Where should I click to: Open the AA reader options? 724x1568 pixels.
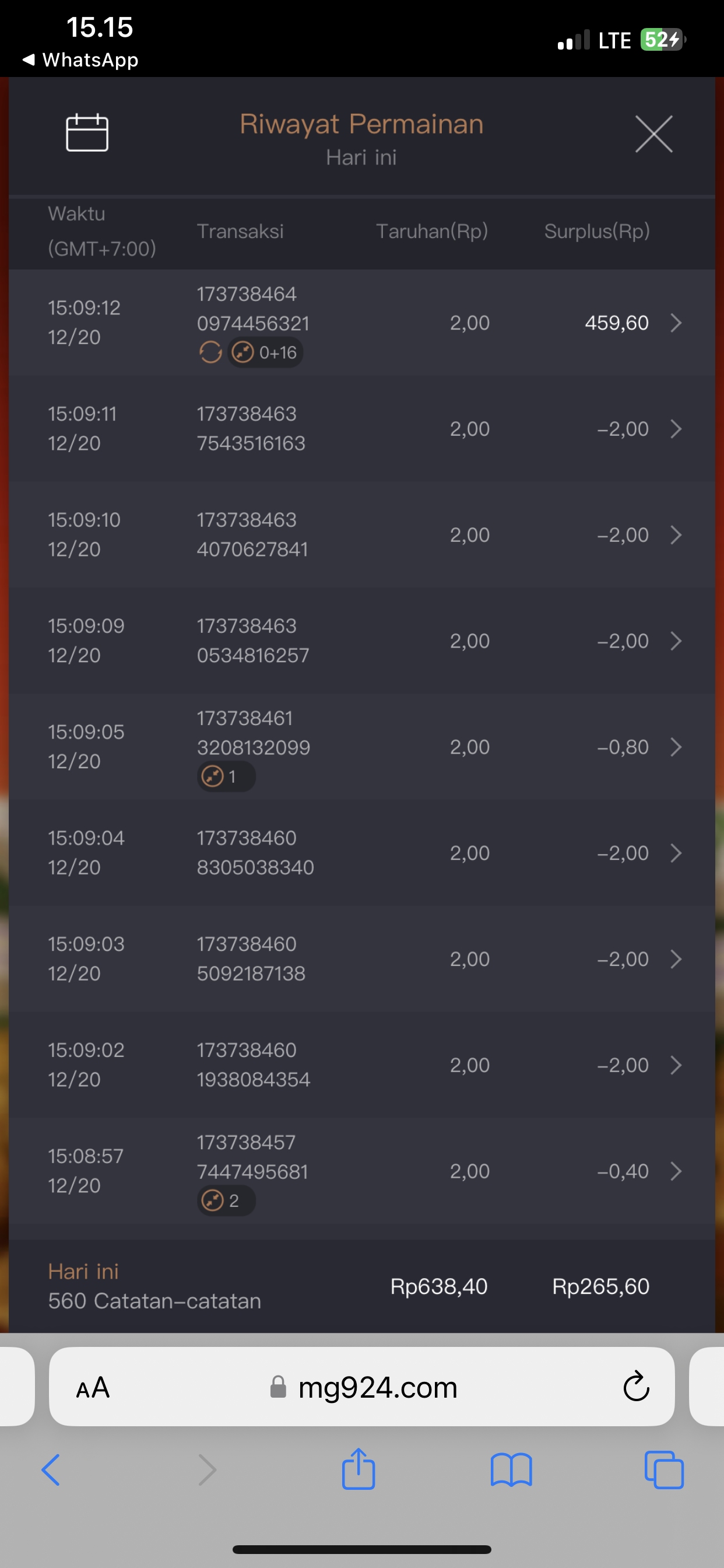(93, 1388)
